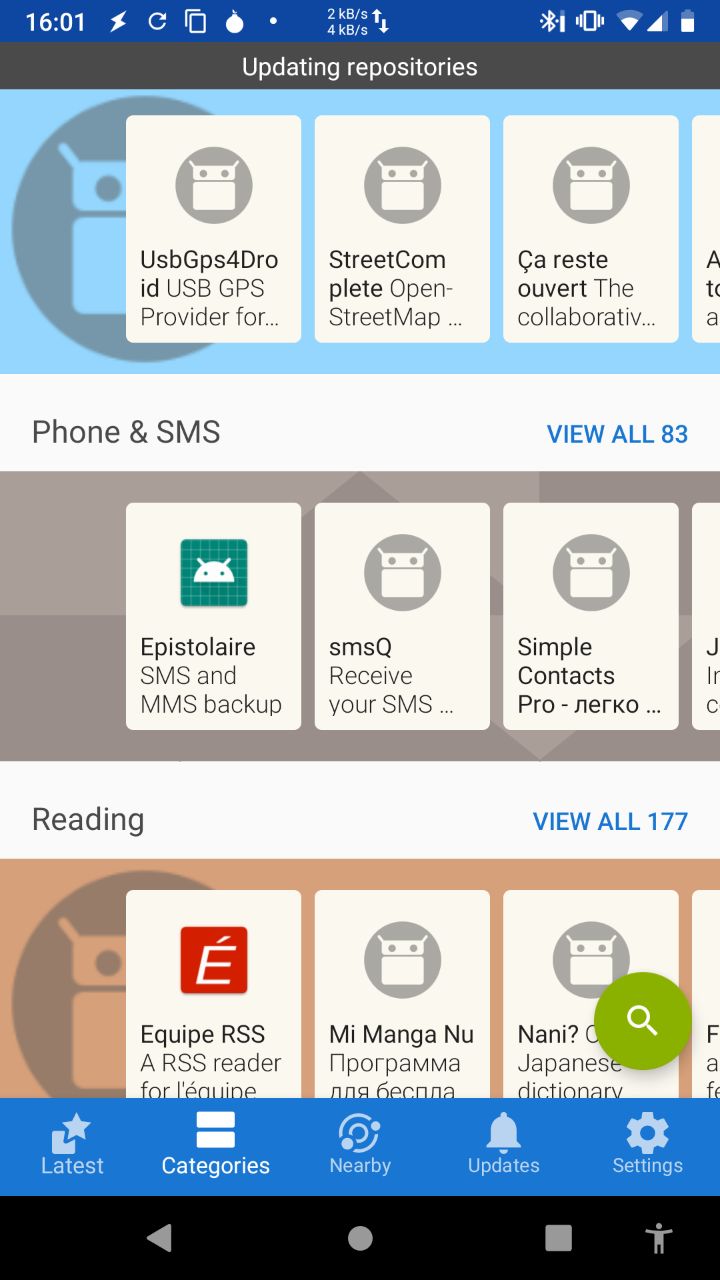720x1280 pixels.
Task: Tap the system back button
Action: 159,1238
